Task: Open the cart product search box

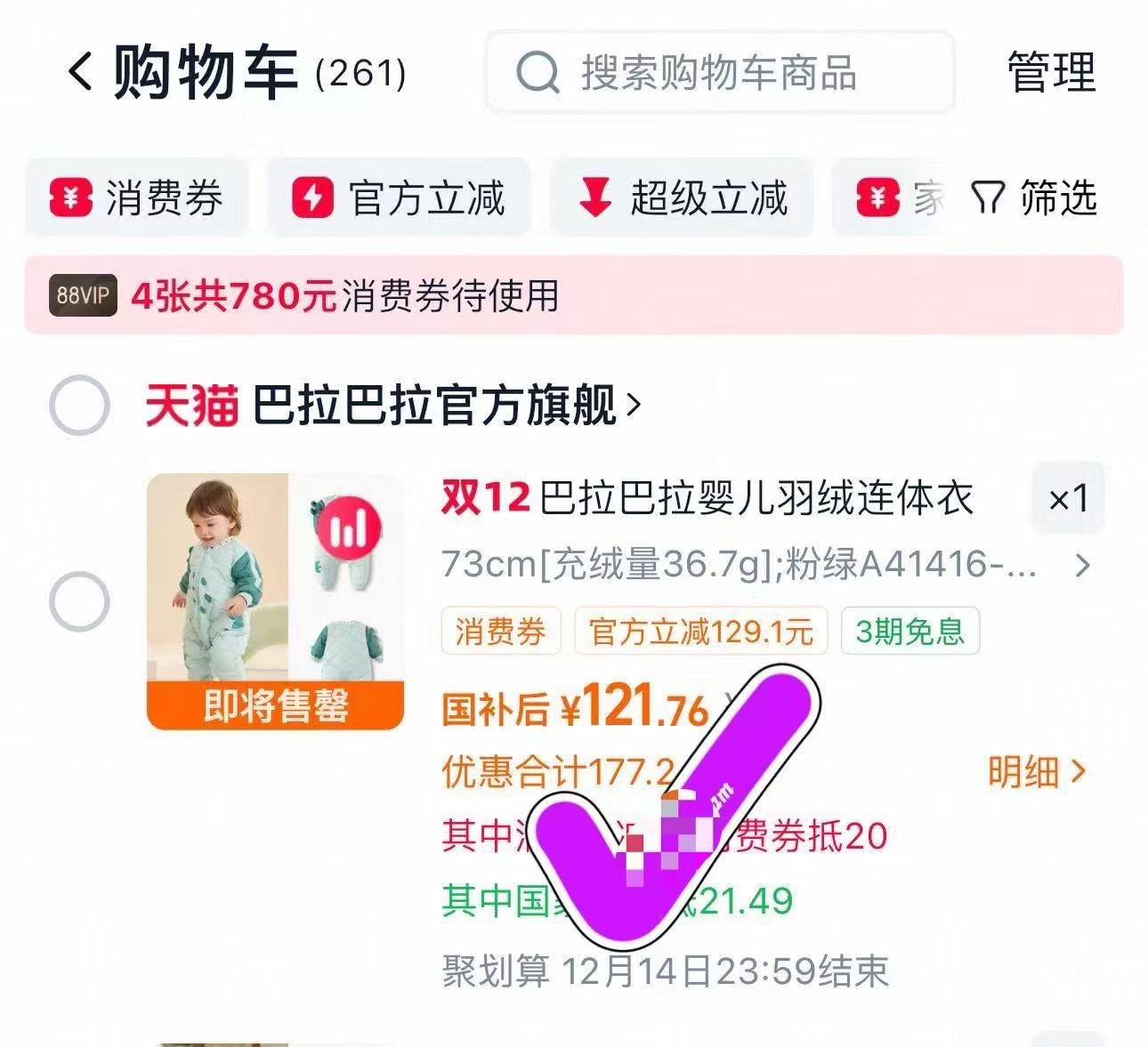Action: (x=719, y=72)
